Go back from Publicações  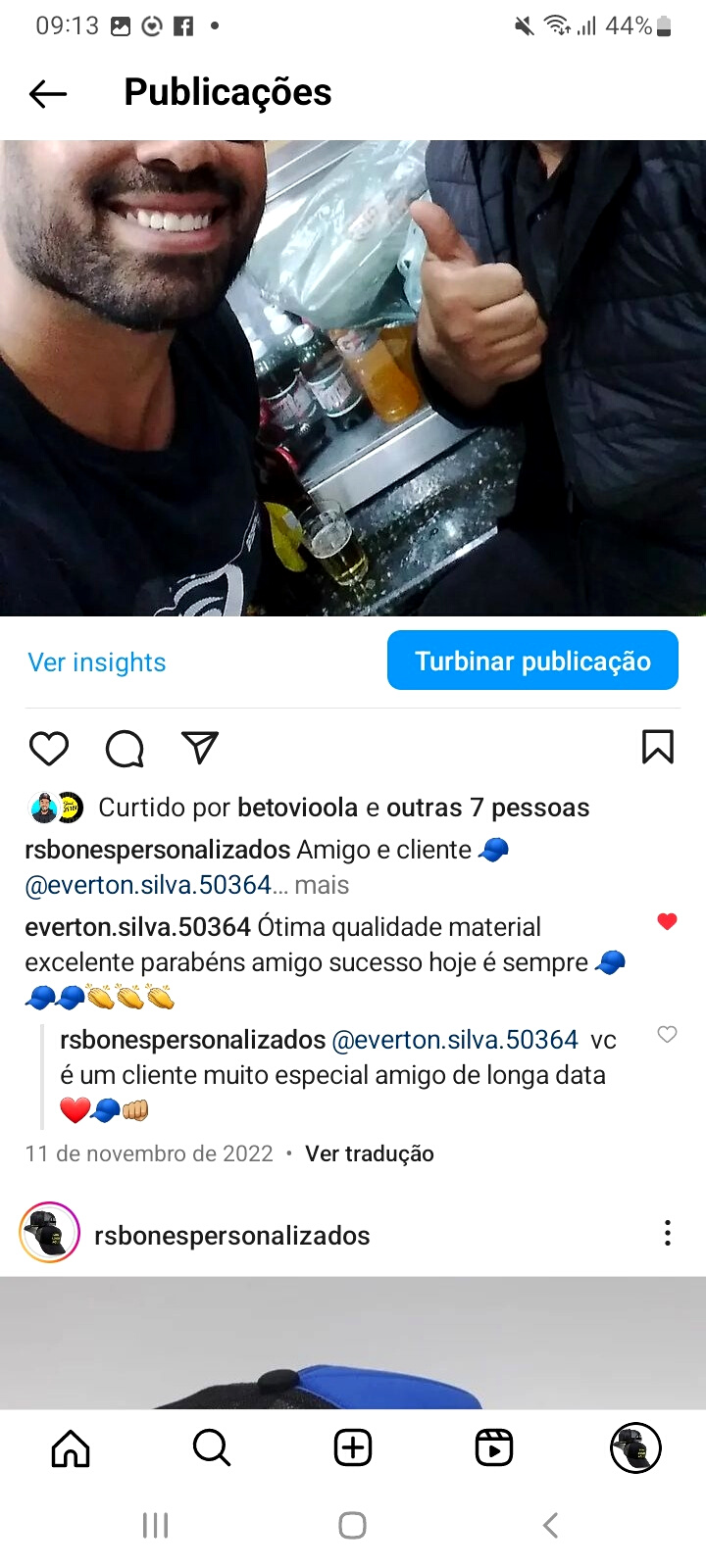[x=47, y=93]
